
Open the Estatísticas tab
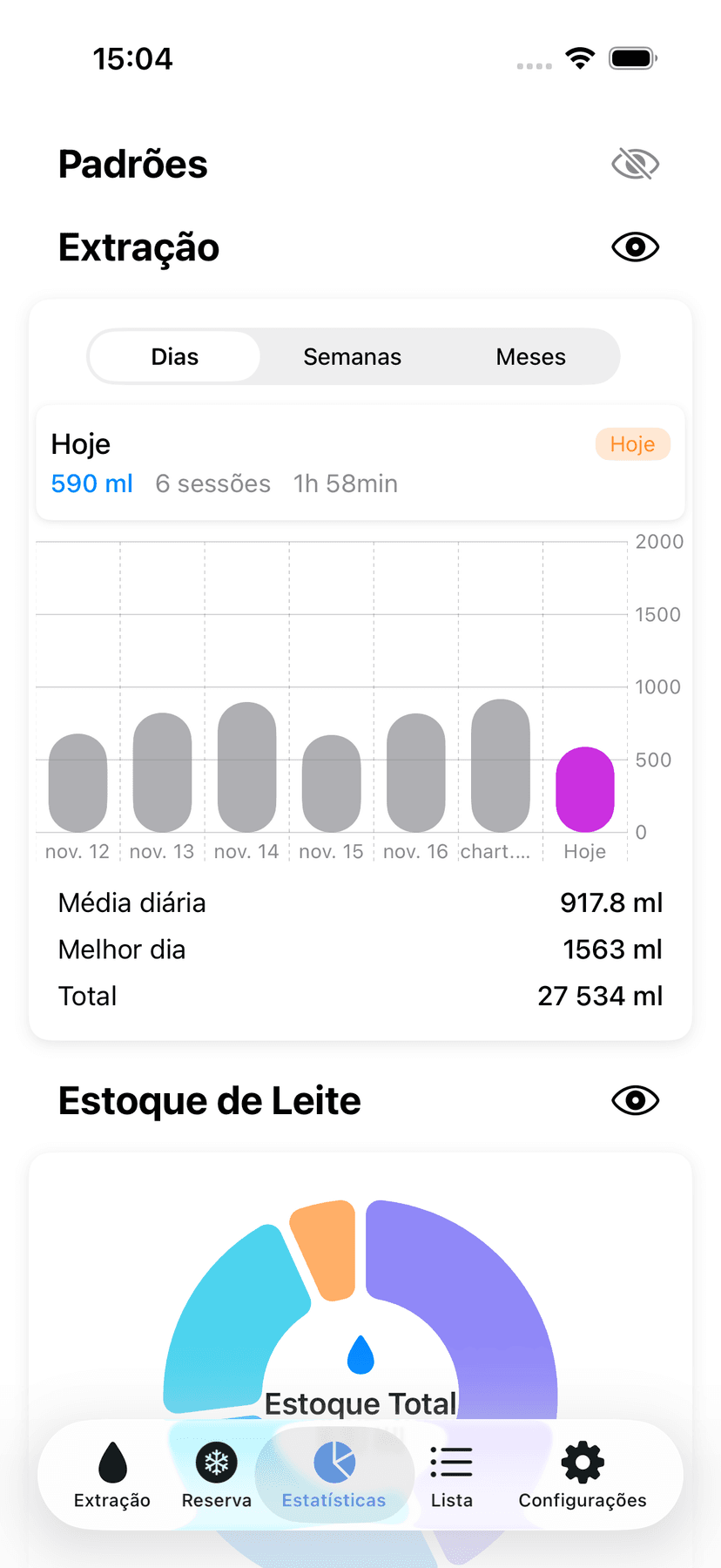[x=334, y=1475]
